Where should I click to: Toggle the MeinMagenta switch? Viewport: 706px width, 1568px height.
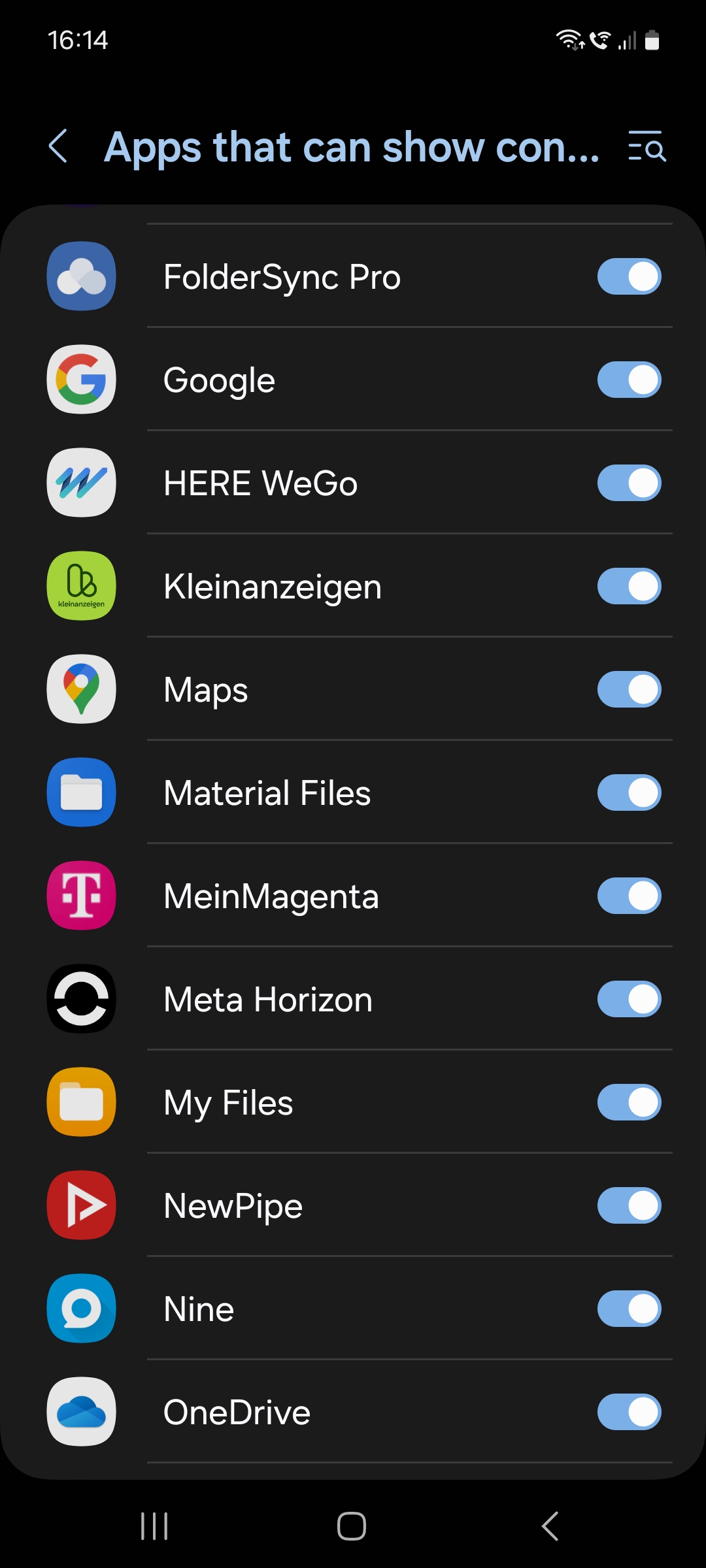(629, 896)
